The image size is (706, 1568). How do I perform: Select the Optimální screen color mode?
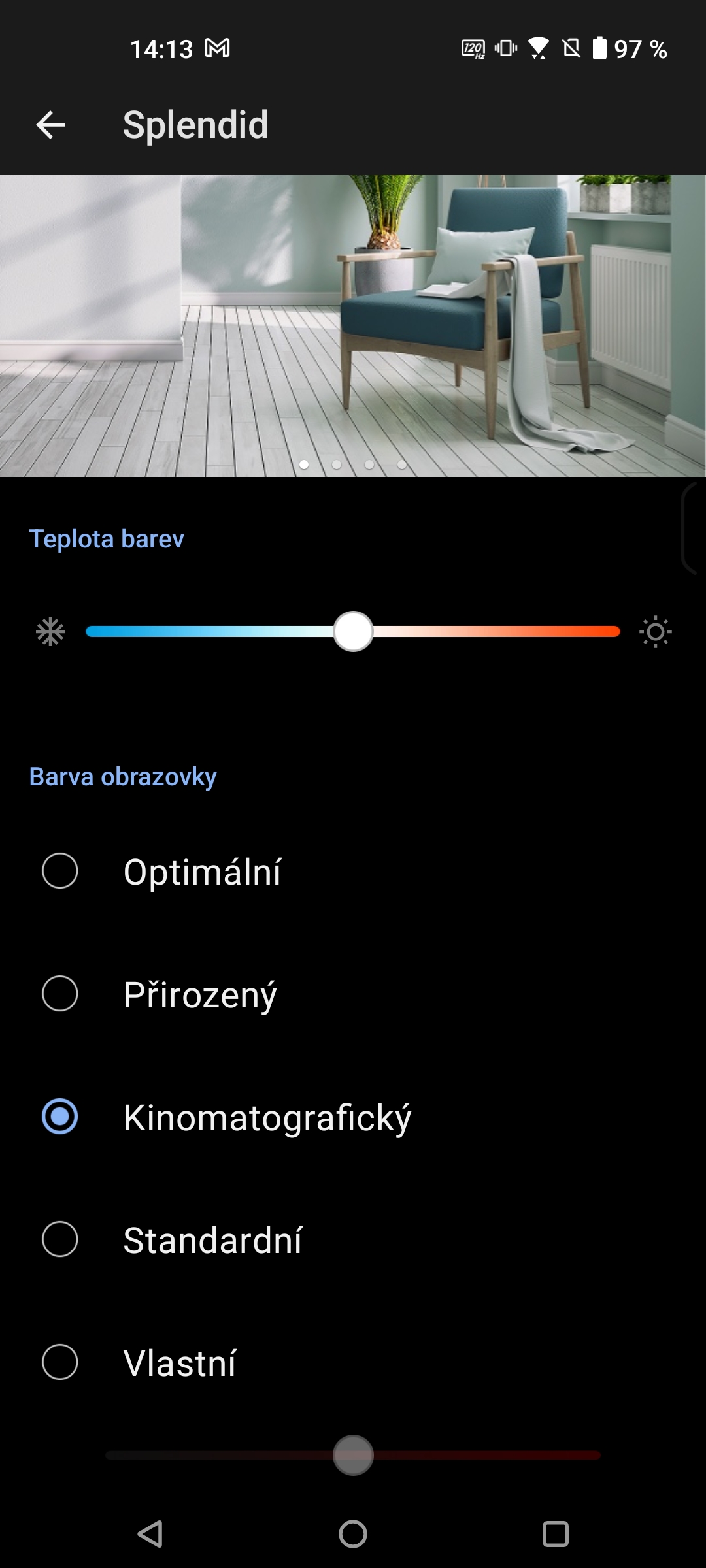click(60, 871)
